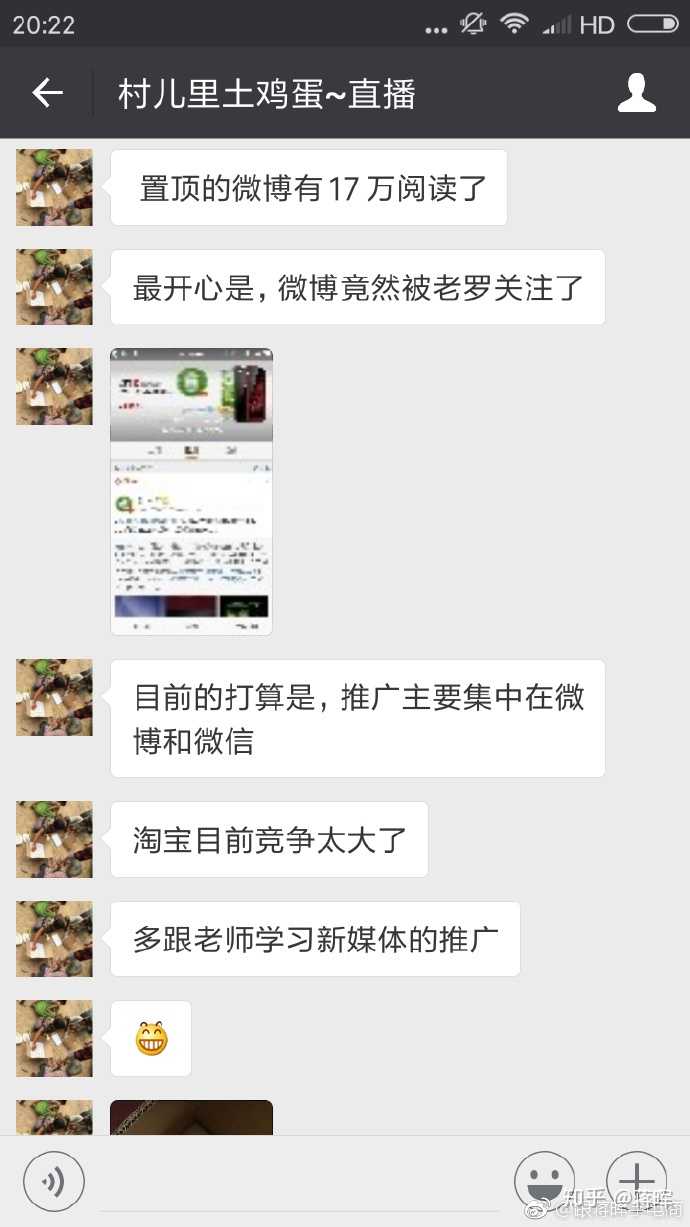Tap sender avatar beside 置顶的微博有17万阅读了
This screenshot has width=690, height=1227.
click(54, 187)
